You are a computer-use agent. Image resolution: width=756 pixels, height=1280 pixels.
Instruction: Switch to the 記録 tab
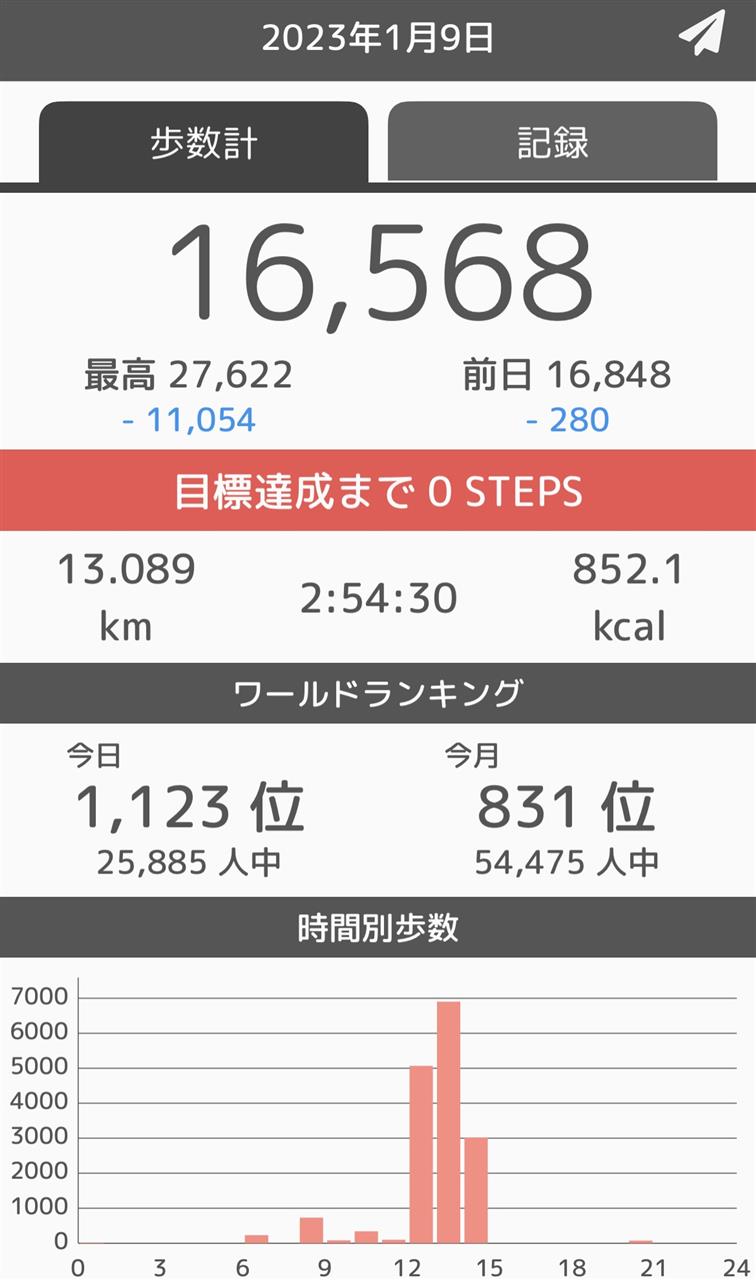pyautogui.click(x=552, y=142)
